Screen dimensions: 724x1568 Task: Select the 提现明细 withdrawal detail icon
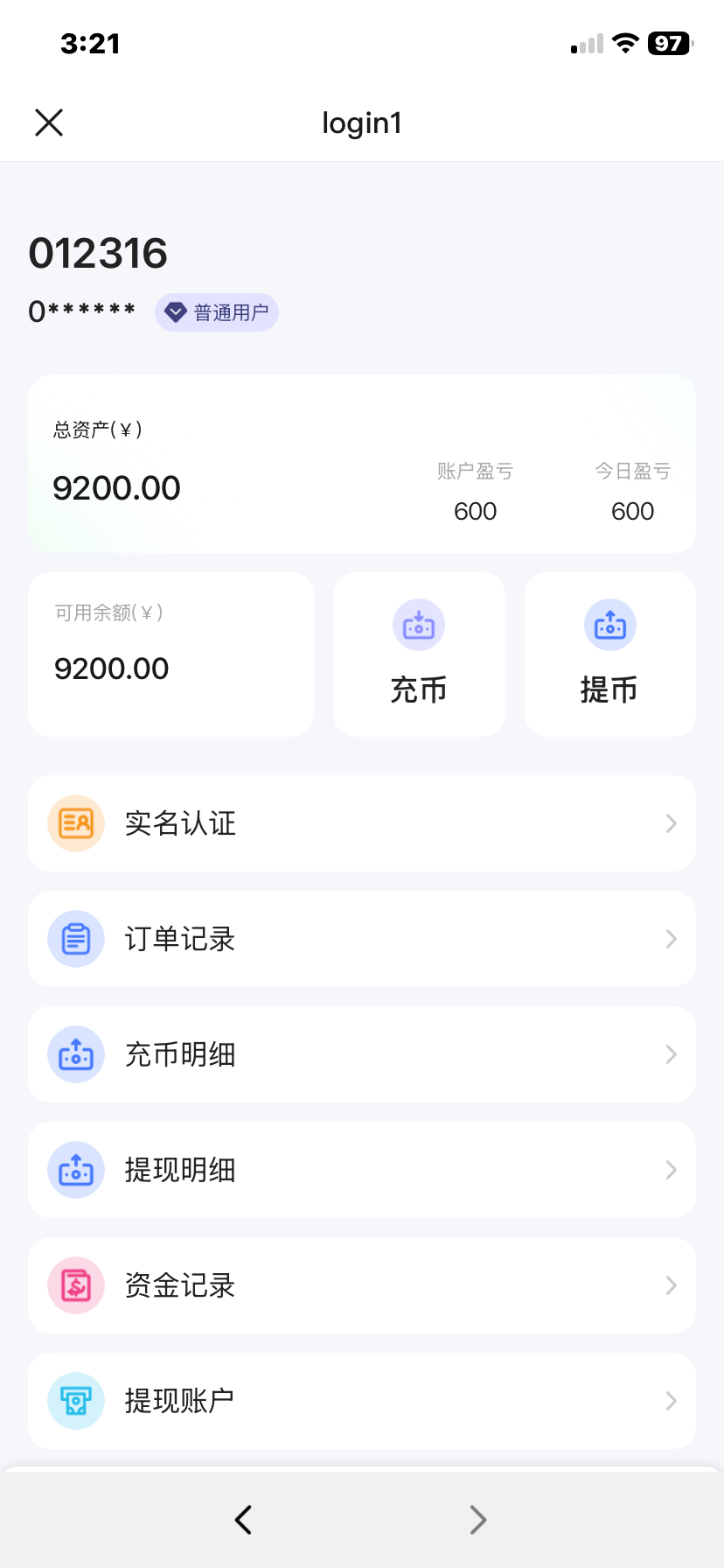click(75, 1170)
